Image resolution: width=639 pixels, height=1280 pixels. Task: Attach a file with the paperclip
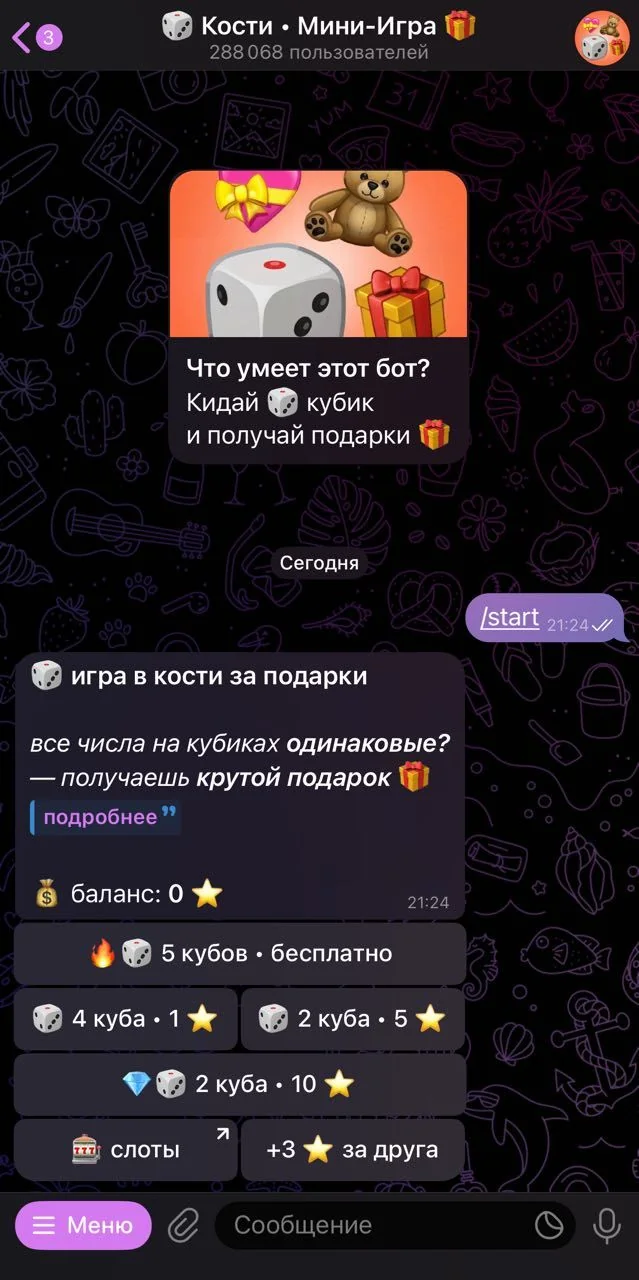183,1225
